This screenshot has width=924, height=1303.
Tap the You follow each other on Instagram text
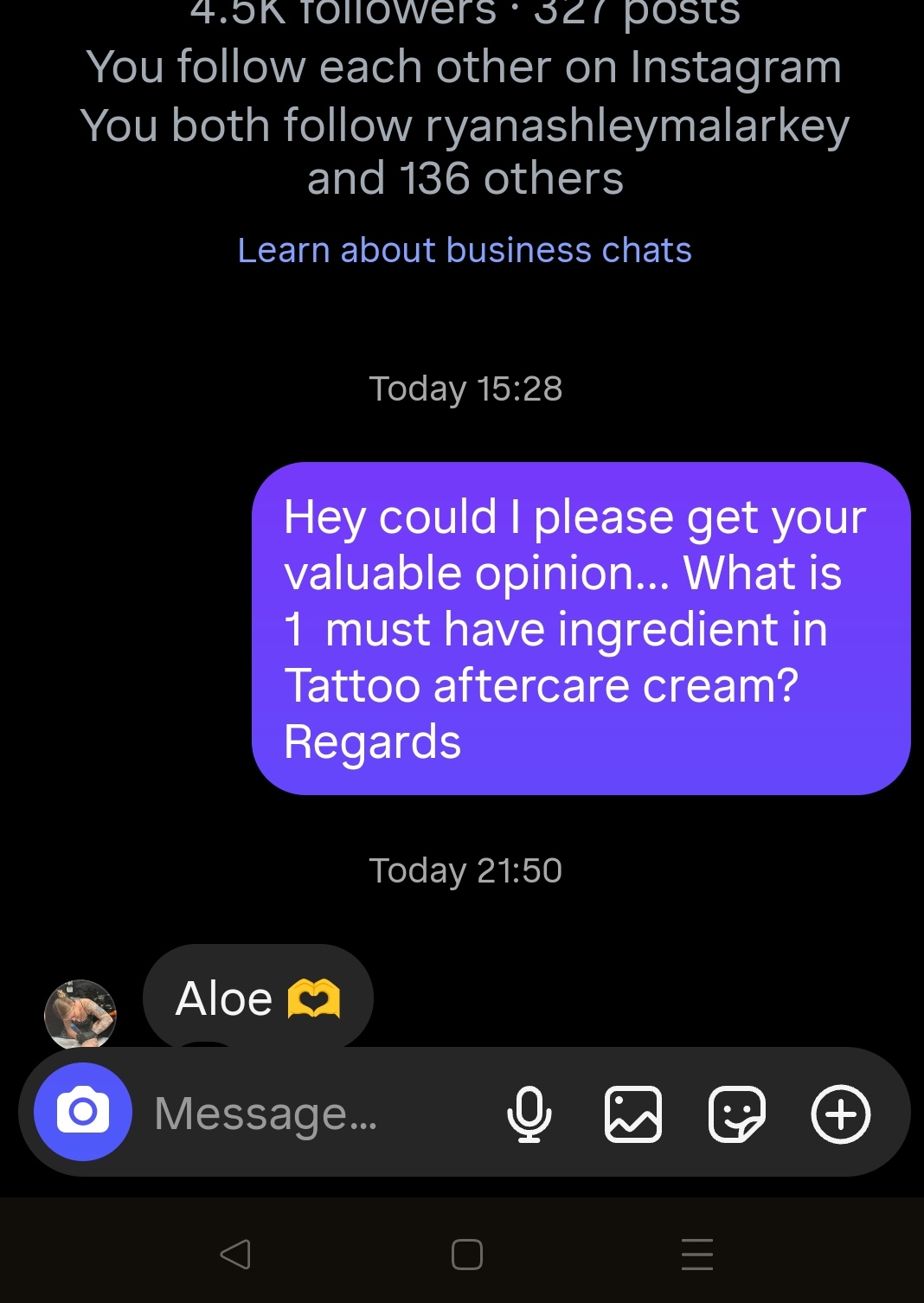pos(465,67)
